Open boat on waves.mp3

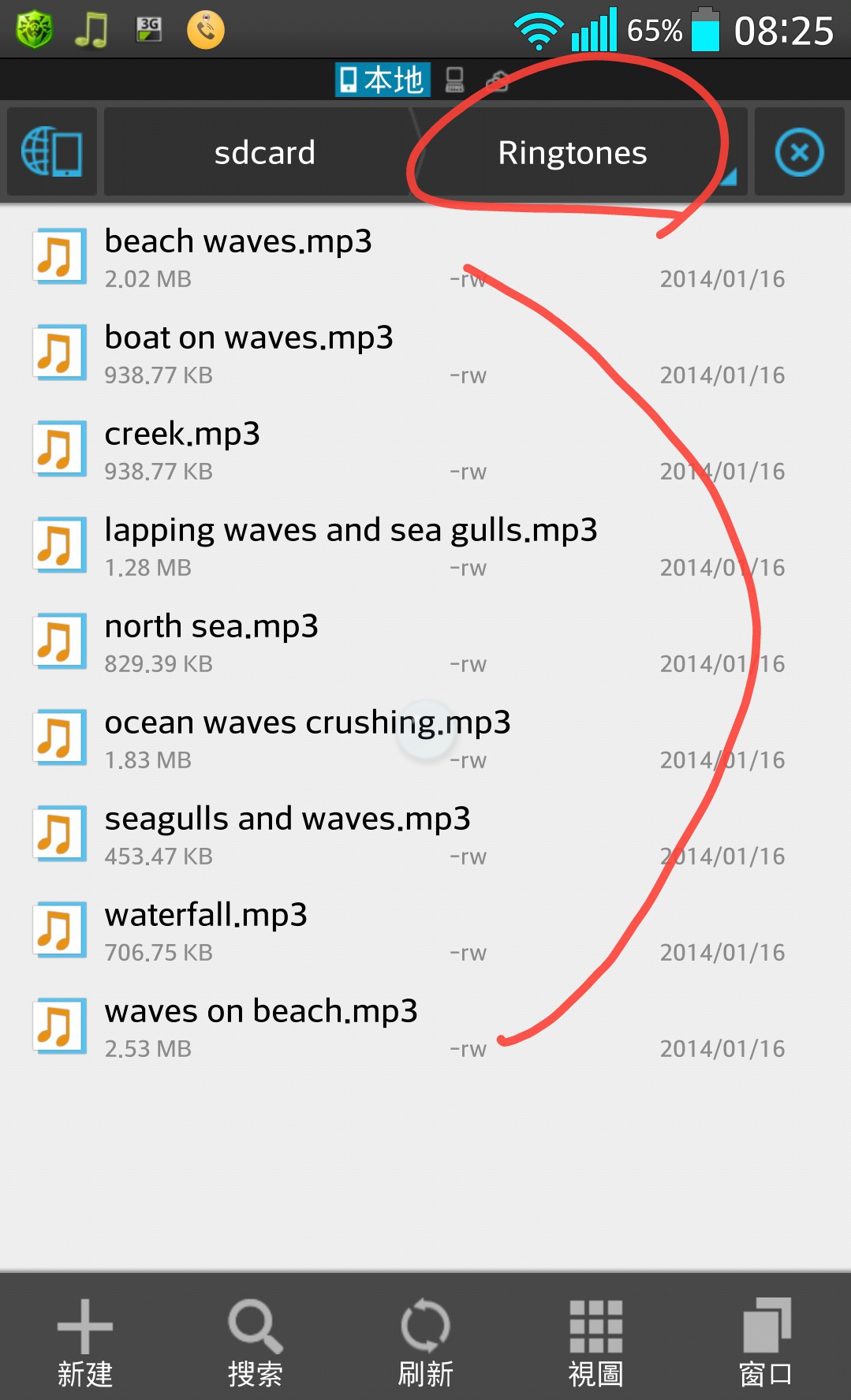point(248,353)
